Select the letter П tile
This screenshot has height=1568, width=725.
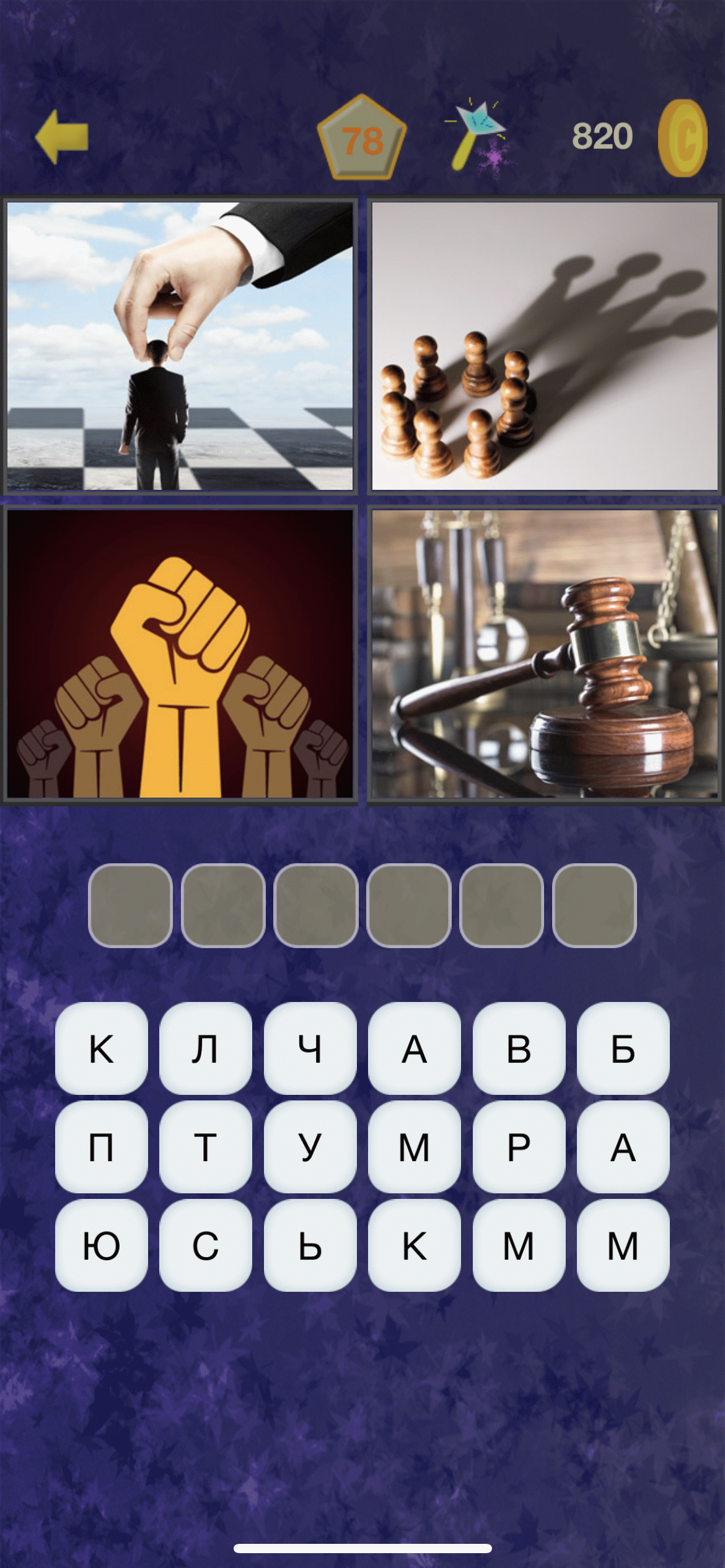(x=101, y=1147)
